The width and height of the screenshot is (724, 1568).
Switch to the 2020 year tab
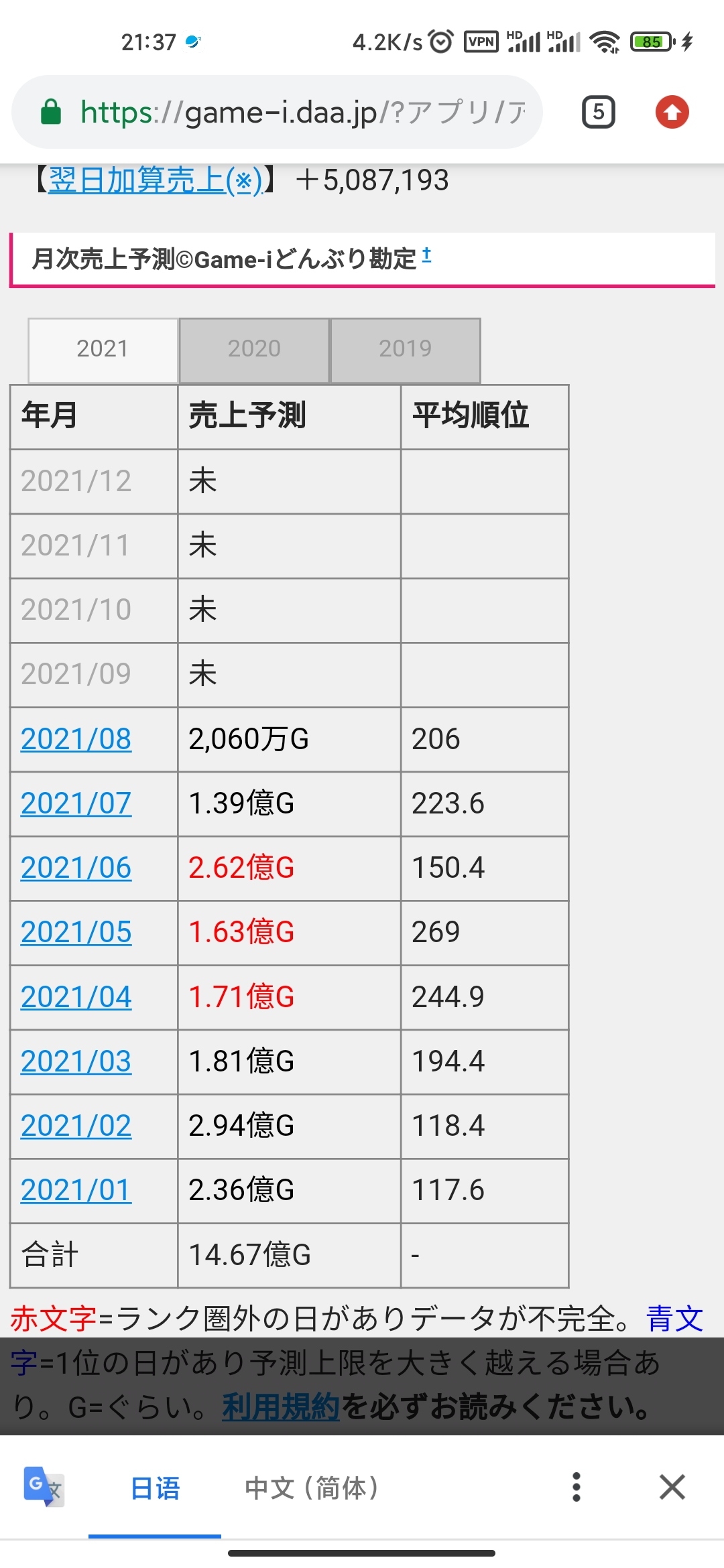click(254, 350)
